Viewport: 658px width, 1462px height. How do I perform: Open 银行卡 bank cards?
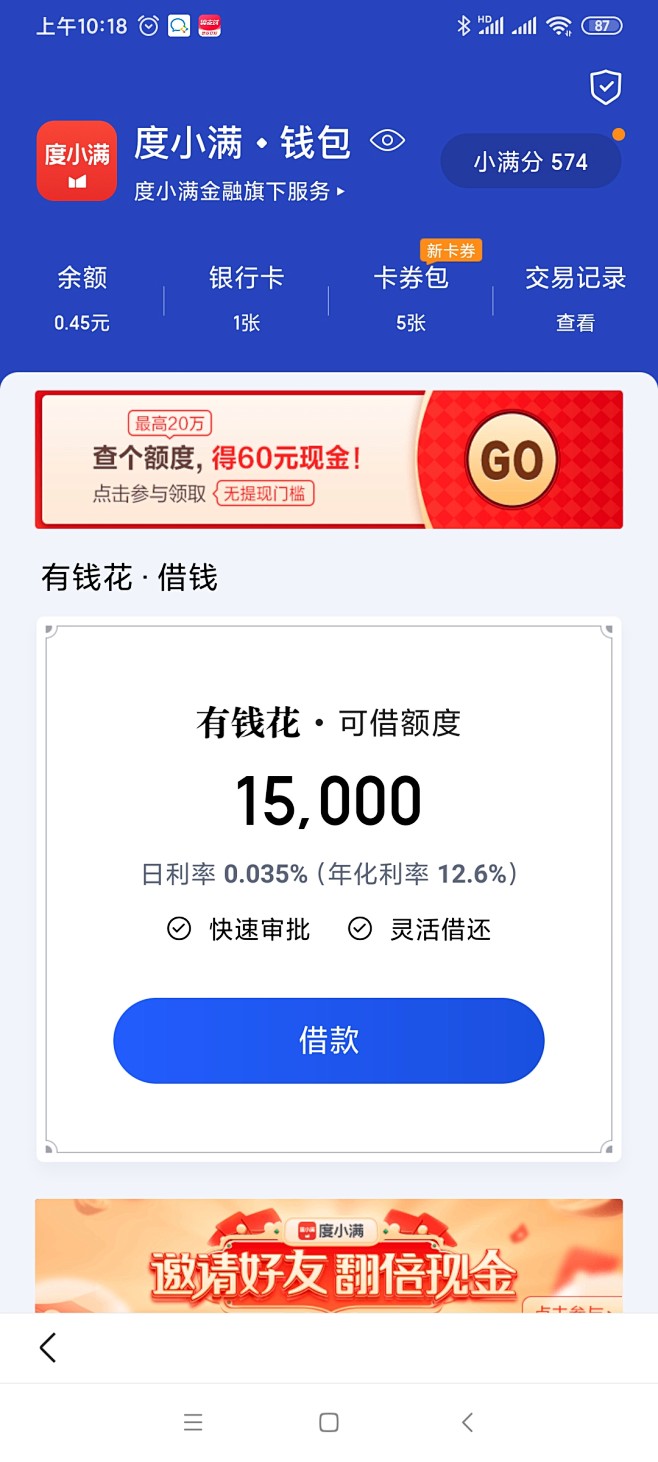click(x=246, y=298)
